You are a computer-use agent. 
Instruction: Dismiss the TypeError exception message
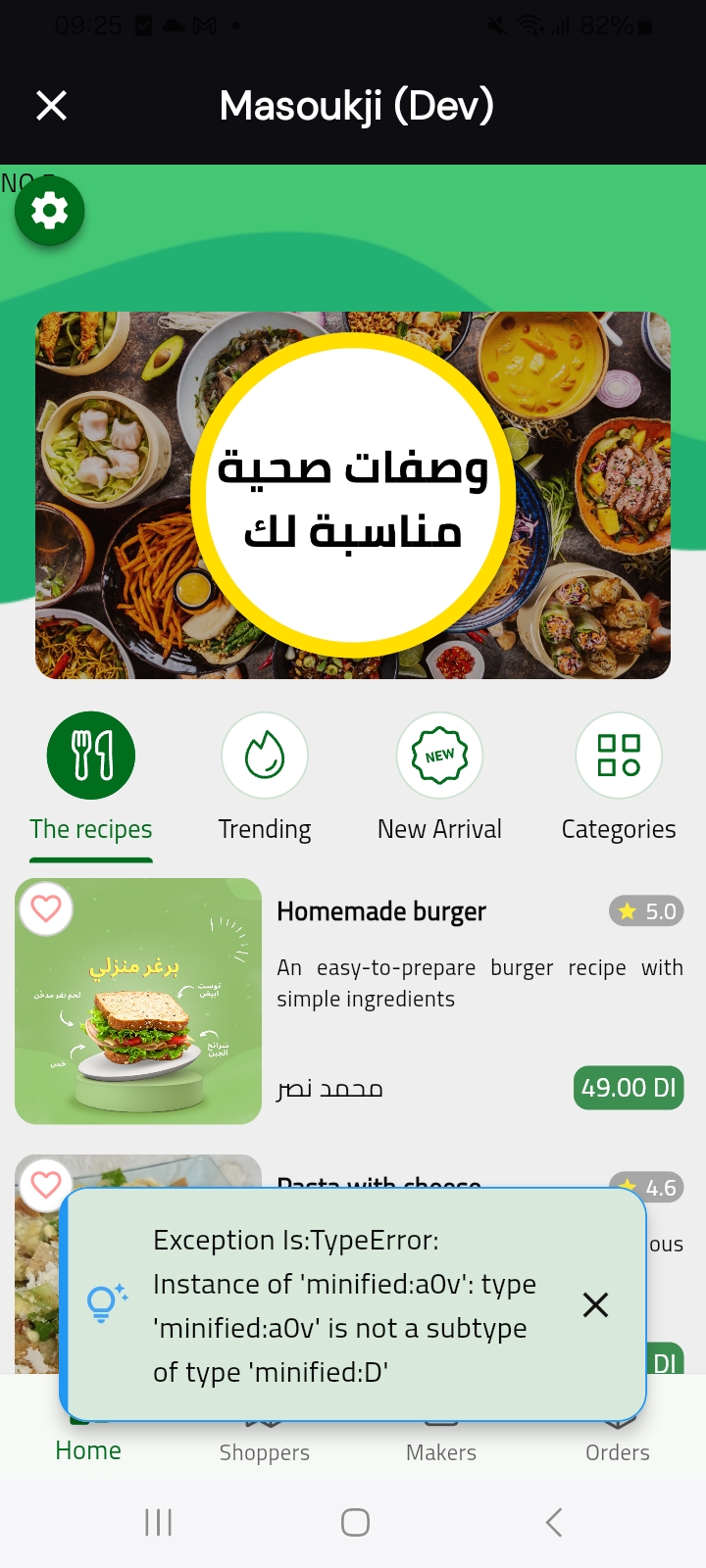595,1304
